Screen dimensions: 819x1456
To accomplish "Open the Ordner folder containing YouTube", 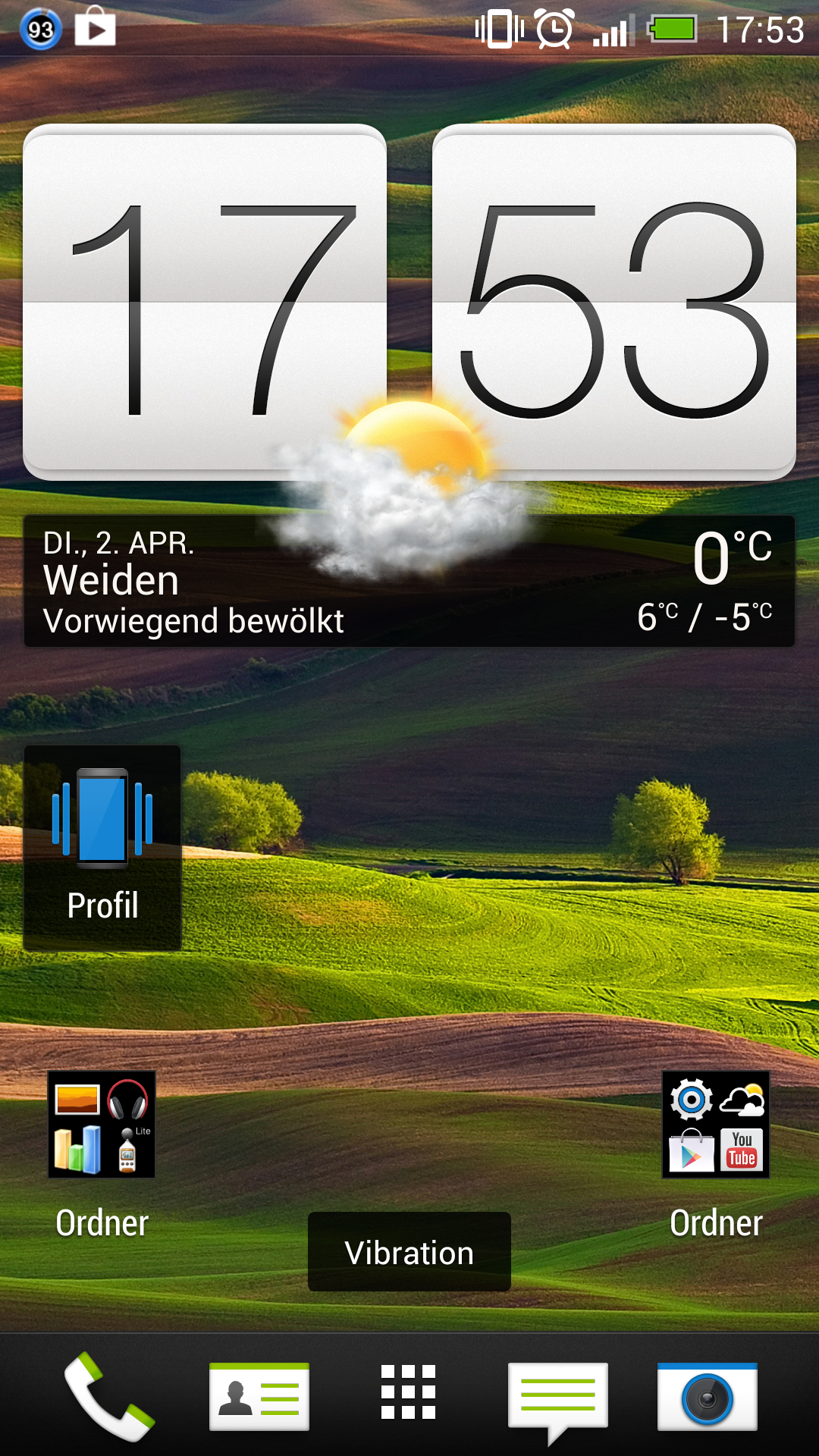I will point(716,1154).
